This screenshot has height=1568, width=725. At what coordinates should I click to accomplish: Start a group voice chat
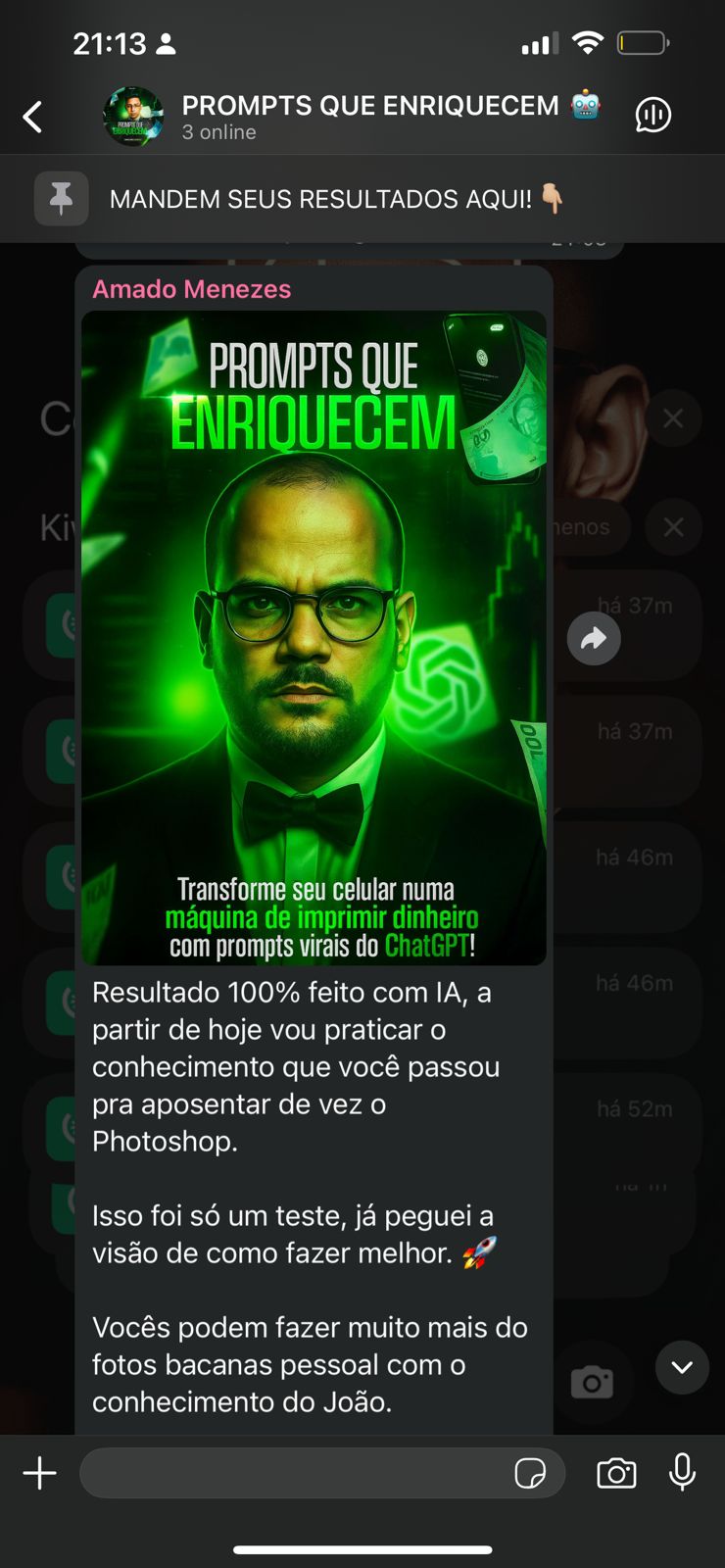point(652,116)
